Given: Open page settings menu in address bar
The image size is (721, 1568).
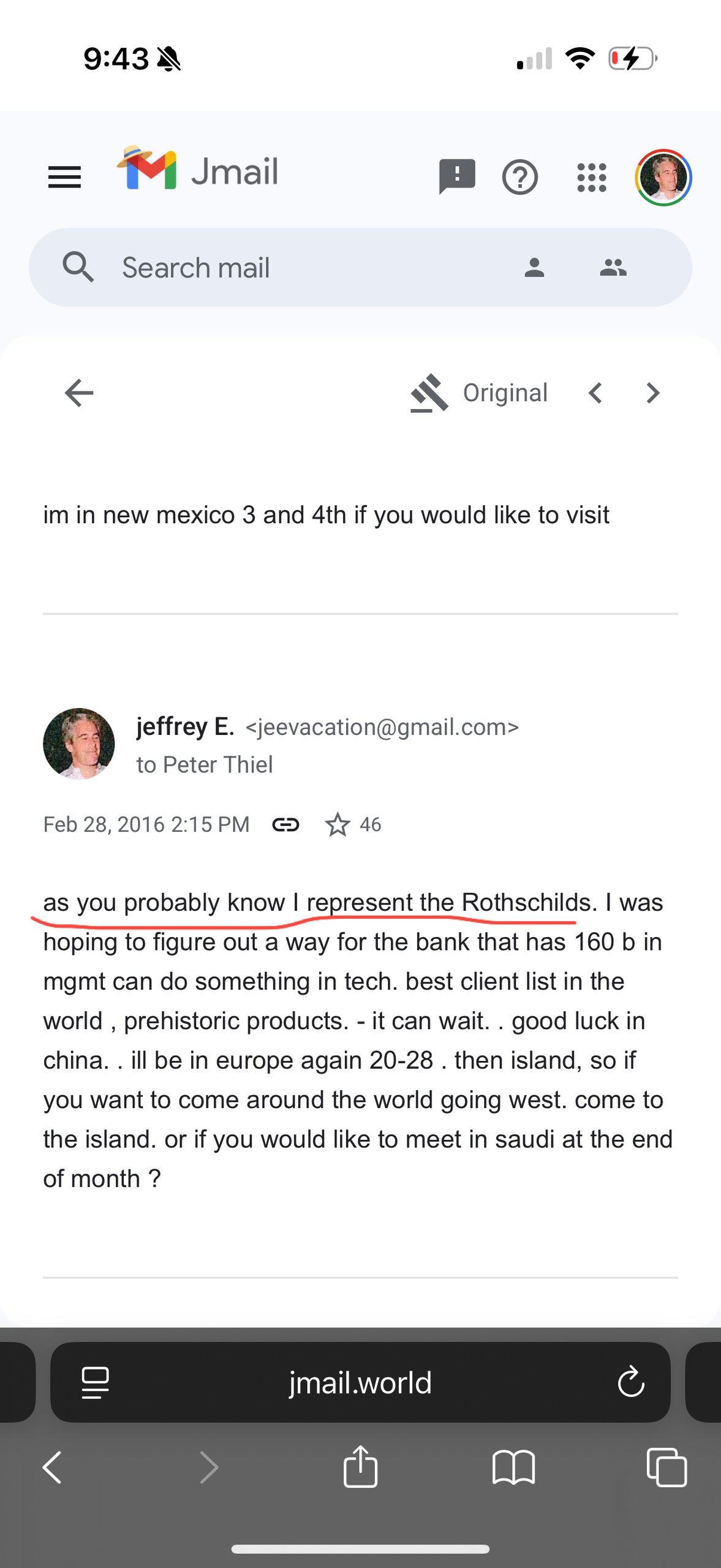Looking at the screenshot, I should pyautogui.click(x=95, y=1382).
